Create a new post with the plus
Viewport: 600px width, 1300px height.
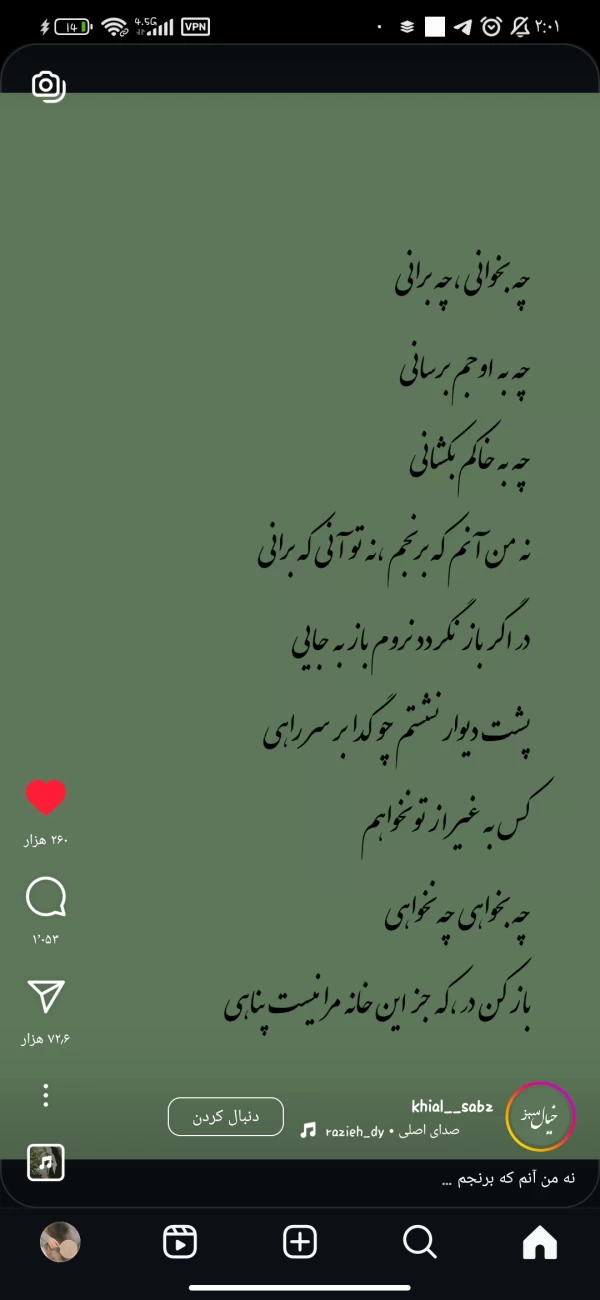click(x=300, y=1242)
